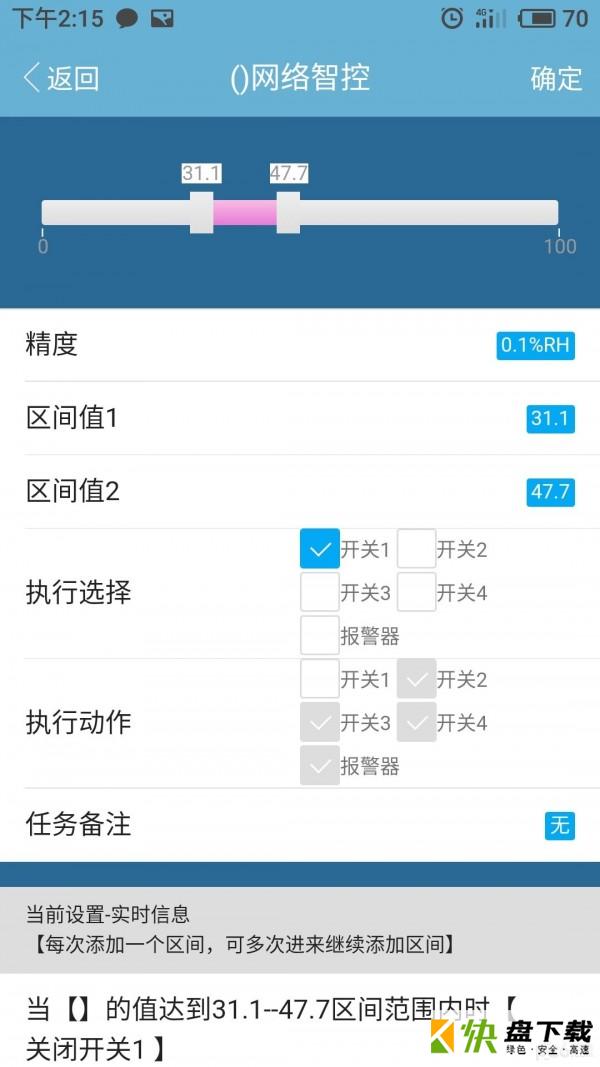The image size is (600, 1067).
Task: Edit the 任务备注 field 无
Action: point(559,825)
